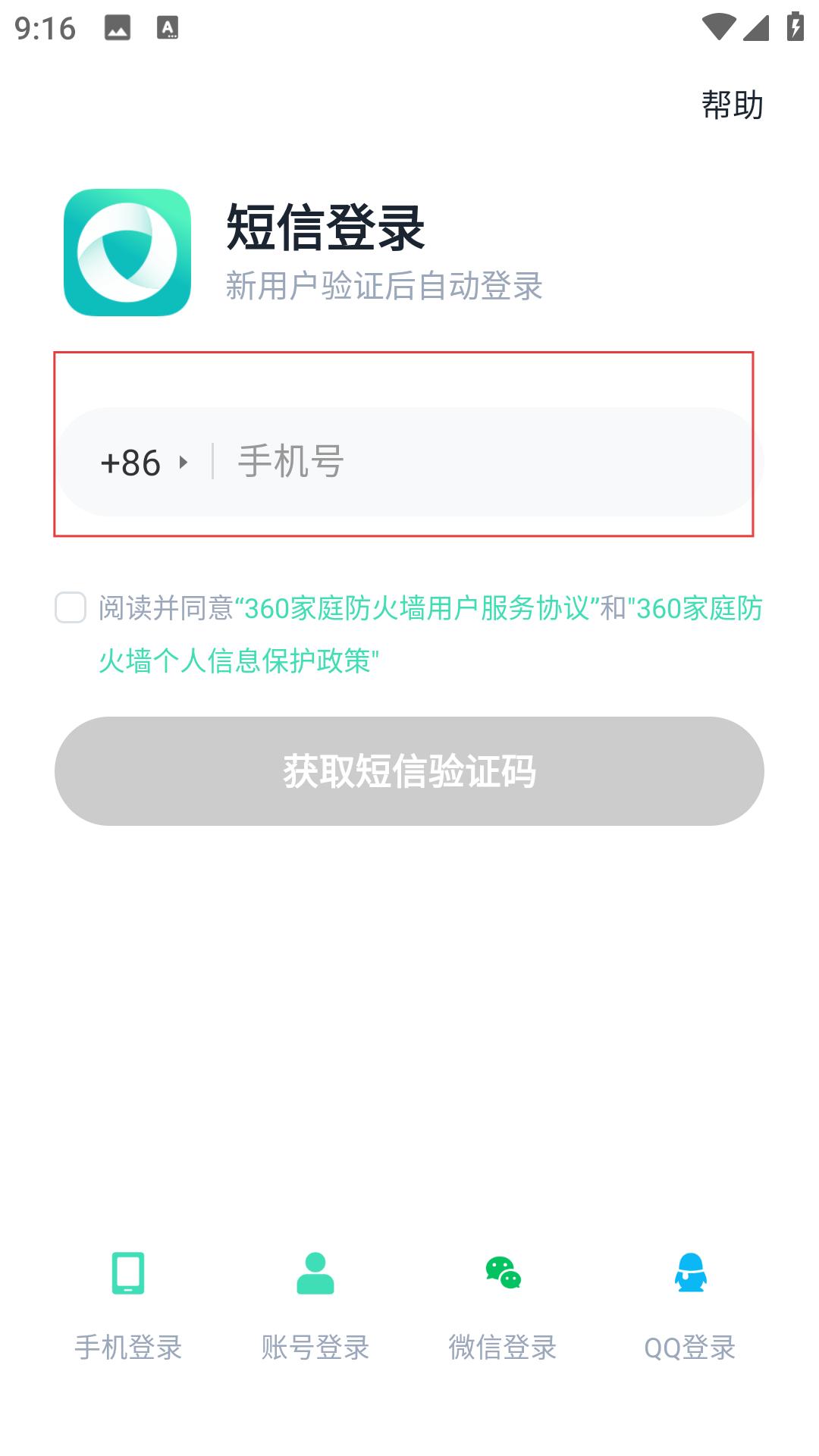Open the 帮助 help page
The width and height of the screenshot is (819, 1456).
point(732,105)
